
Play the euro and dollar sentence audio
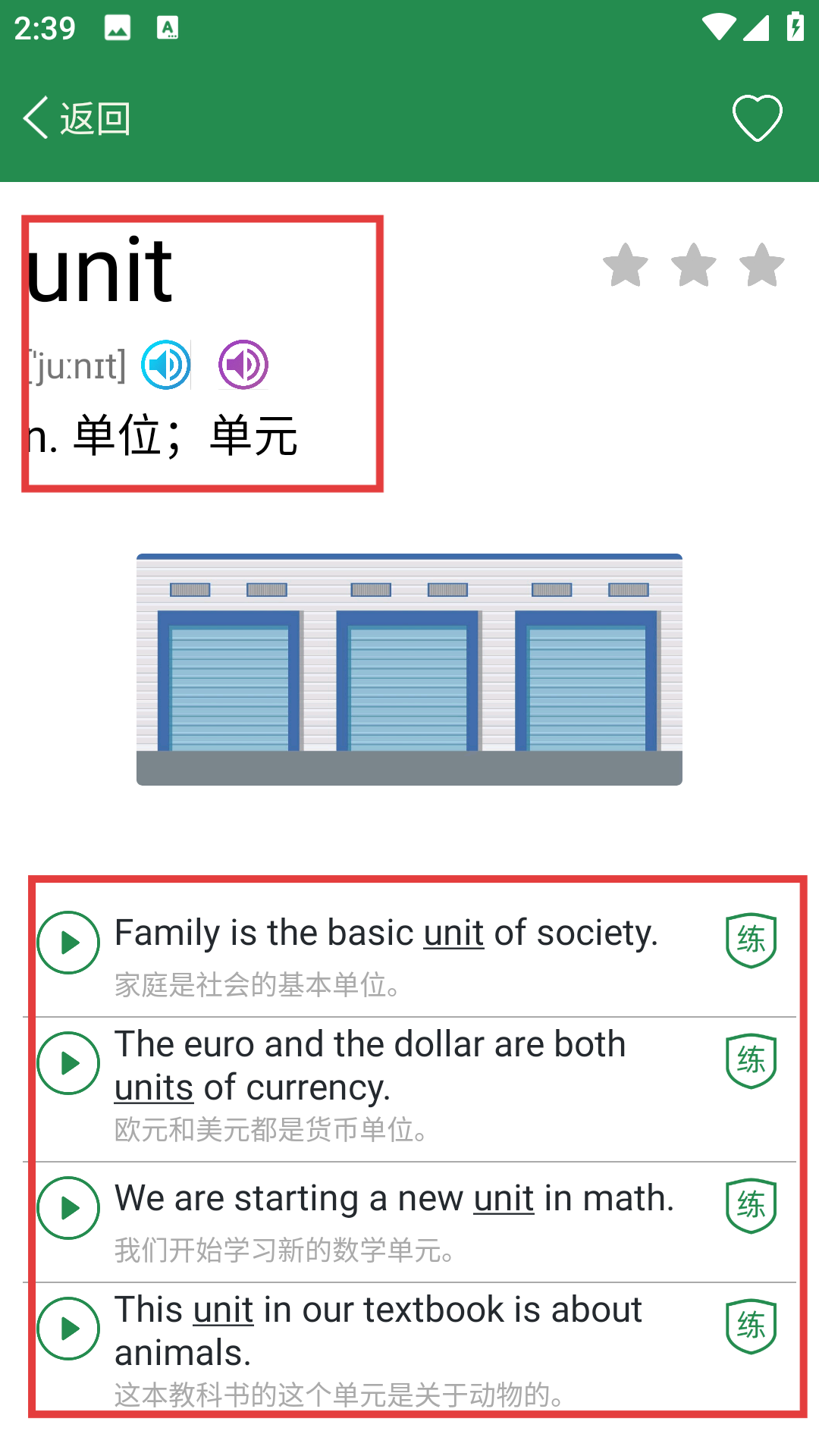click(68, 1062)
